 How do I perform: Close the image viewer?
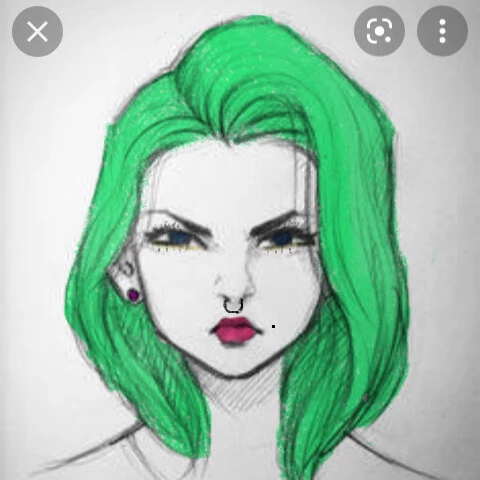[37, 31]
